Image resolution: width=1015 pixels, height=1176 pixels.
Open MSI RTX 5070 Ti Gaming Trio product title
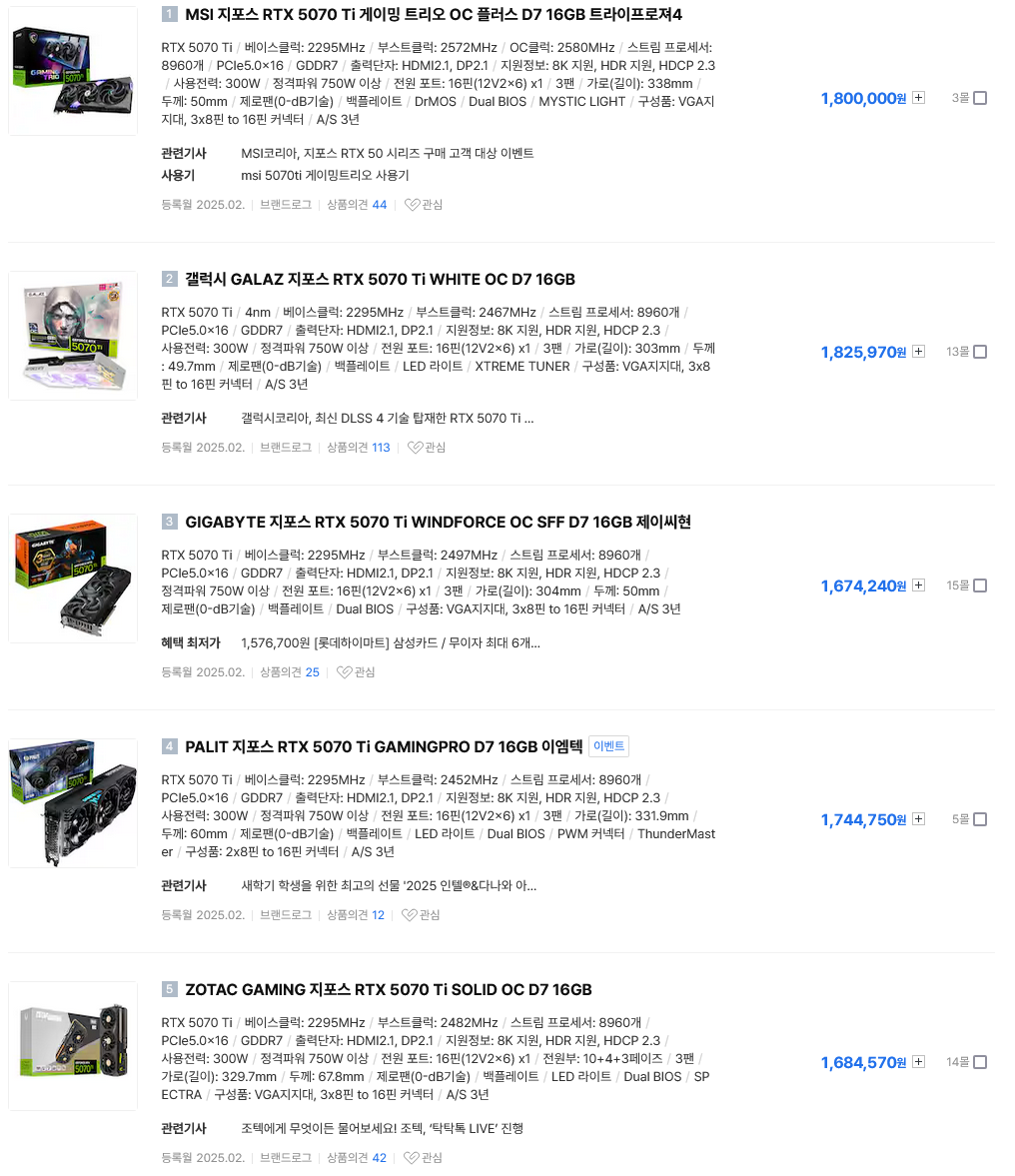pos(434,15)
